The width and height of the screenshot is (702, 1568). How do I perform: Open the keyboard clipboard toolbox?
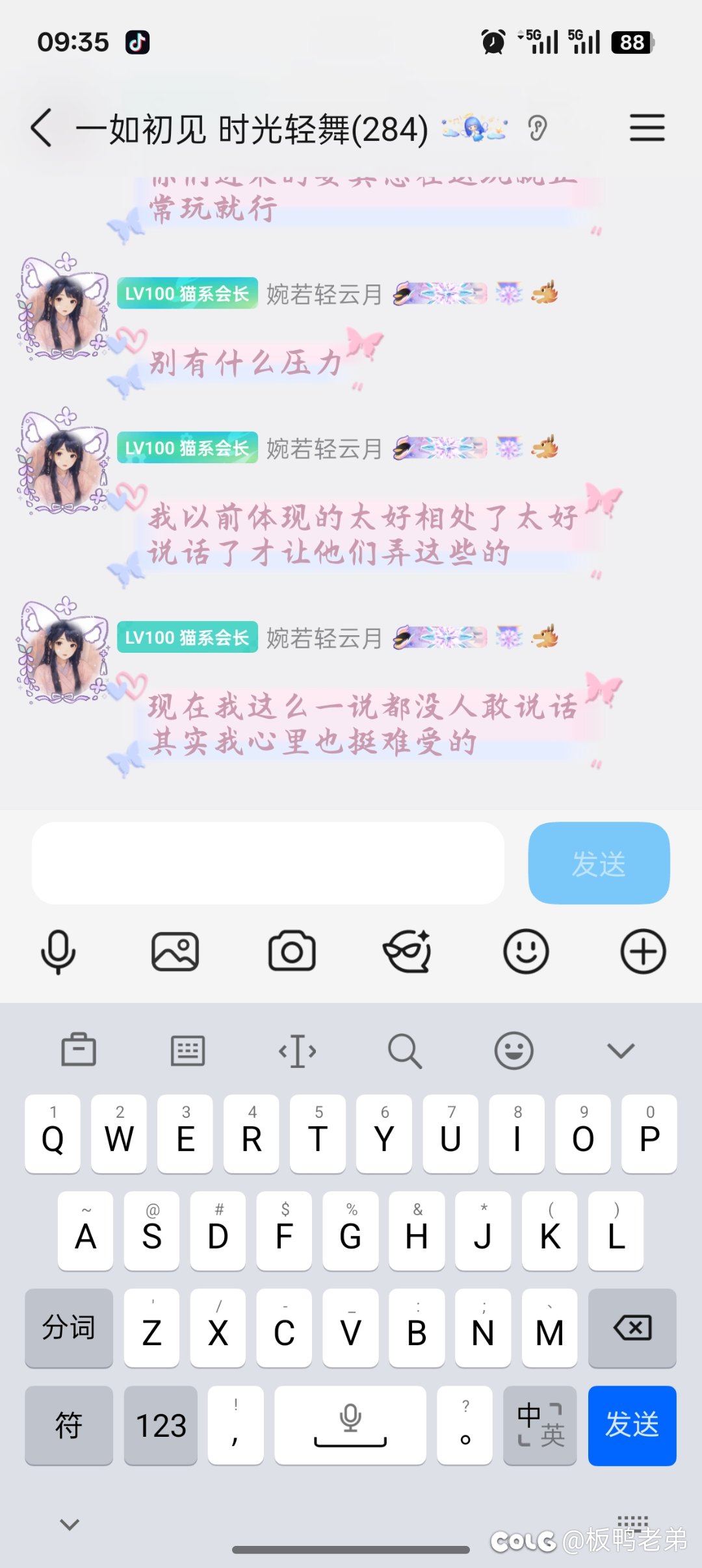(79, 1050)
